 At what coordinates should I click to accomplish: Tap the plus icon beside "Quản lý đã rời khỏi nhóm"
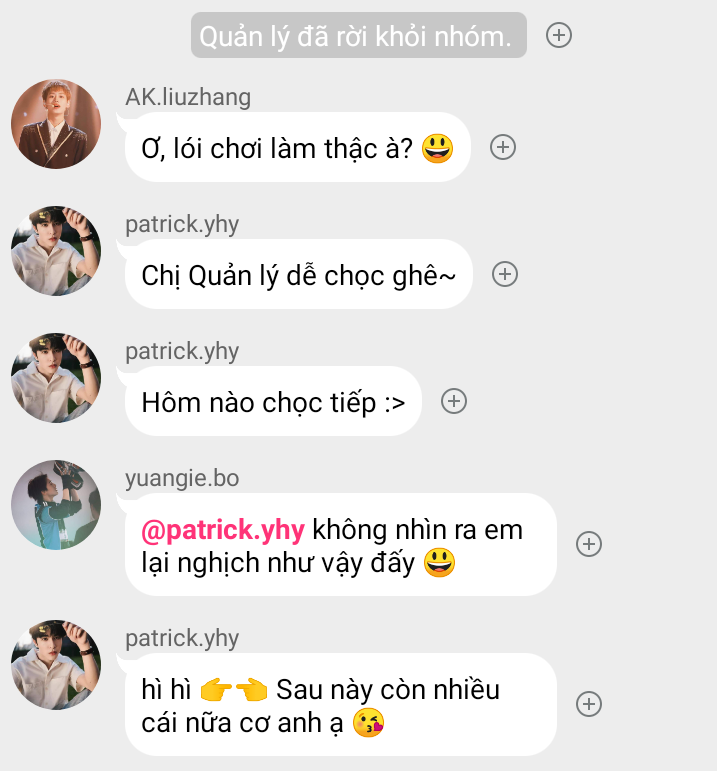pyautogui.click(x=559, y=35)
